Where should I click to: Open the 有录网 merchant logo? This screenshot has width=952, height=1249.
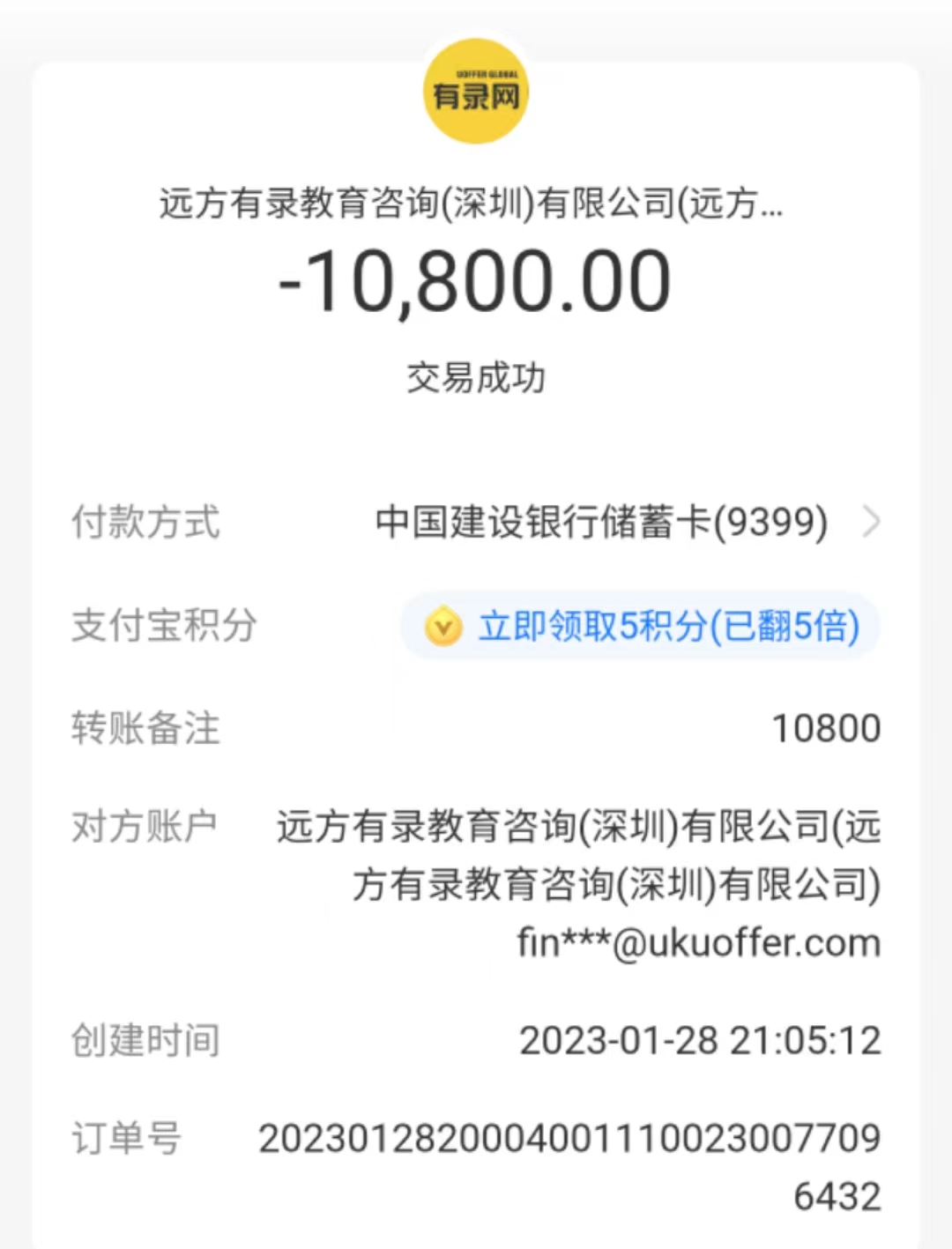pos(476,92)
